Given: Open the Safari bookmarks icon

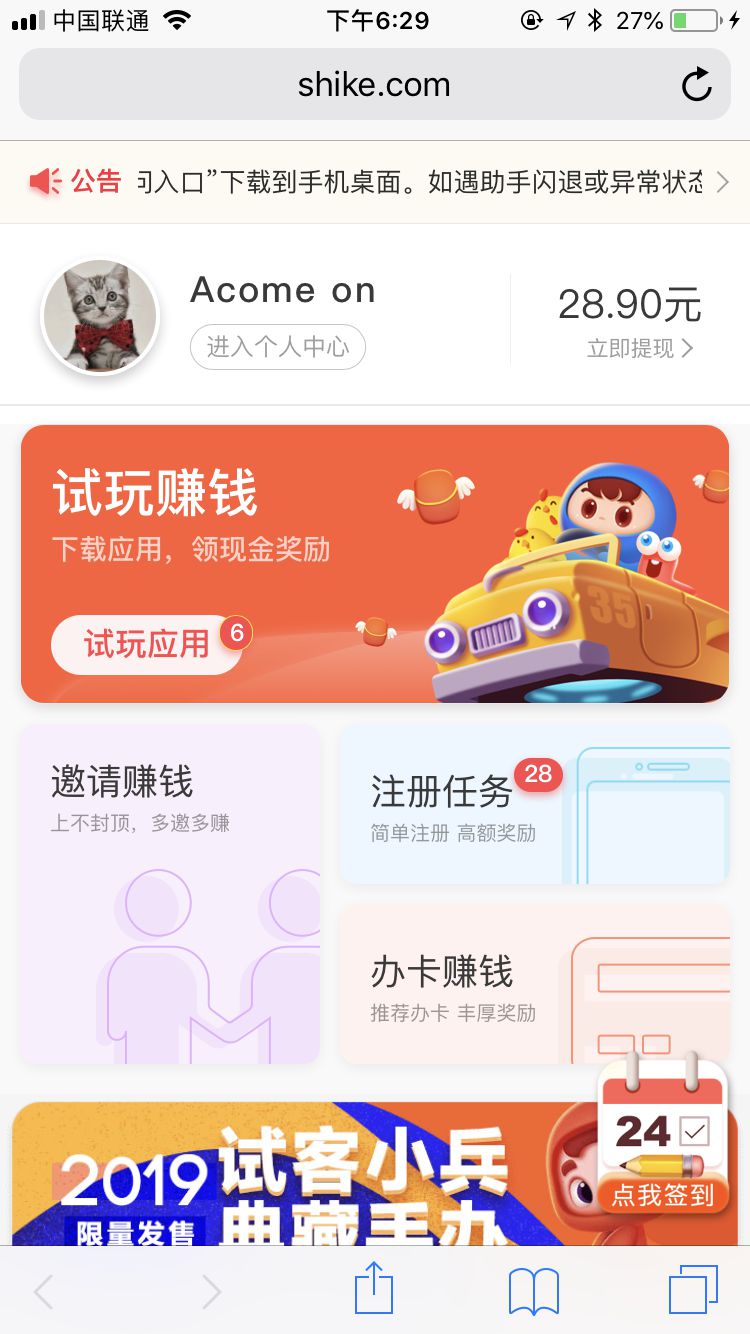Looking at the screenshot, I should 533,1290.
